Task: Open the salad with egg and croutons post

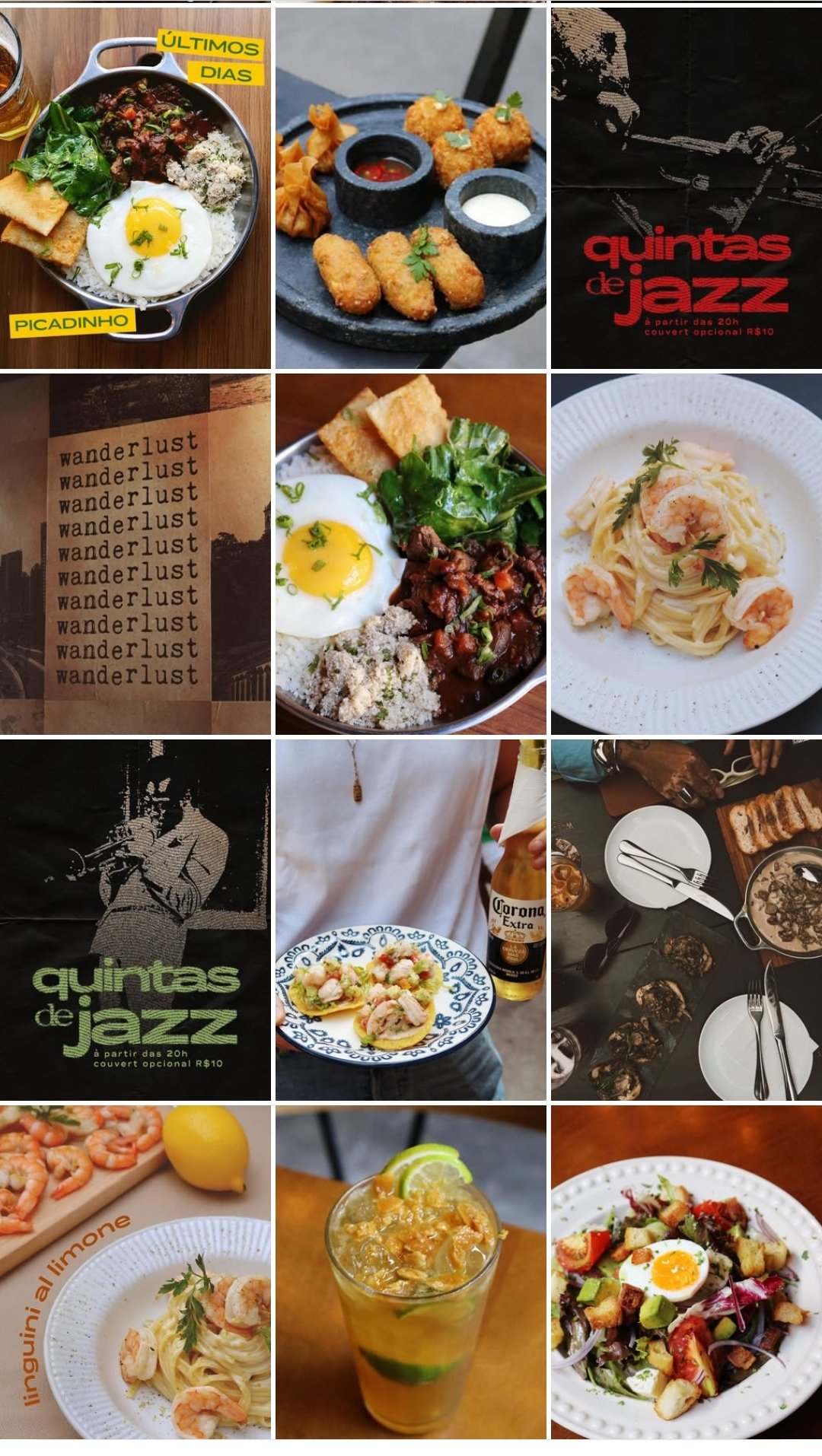Action: click(x=687, y=1272)
